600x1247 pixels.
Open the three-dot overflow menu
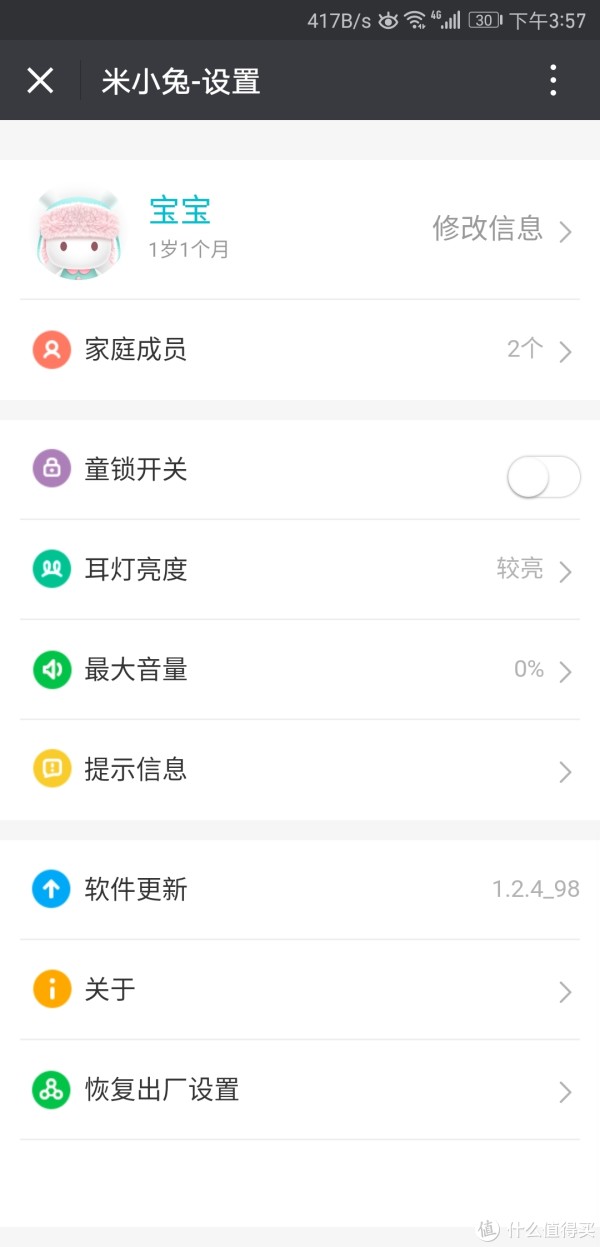[553, 80]
